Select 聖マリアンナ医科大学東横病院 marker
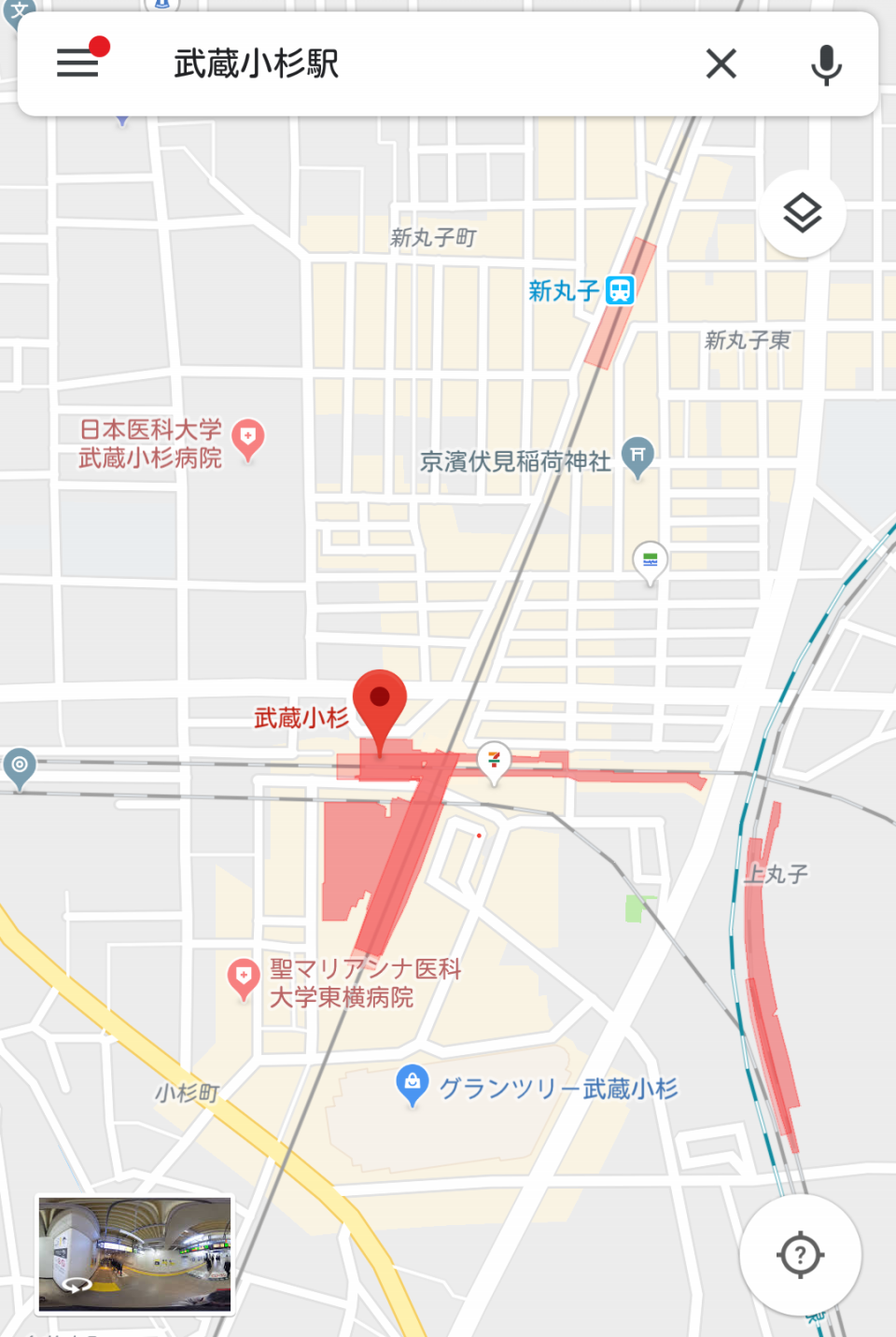The width and height of the screenshot is (896, 1337). pos(244,977)
